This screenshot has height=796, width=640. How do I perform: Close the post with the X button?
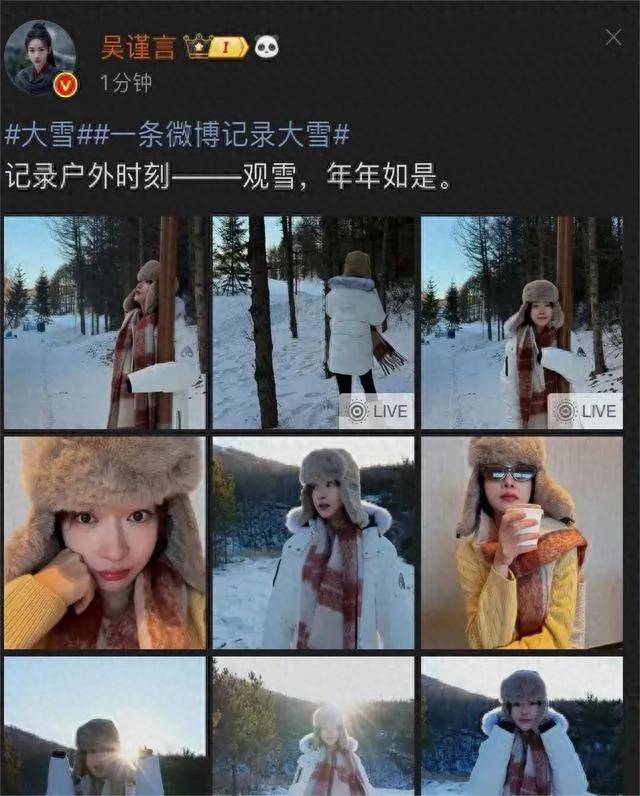coord(613,38)
